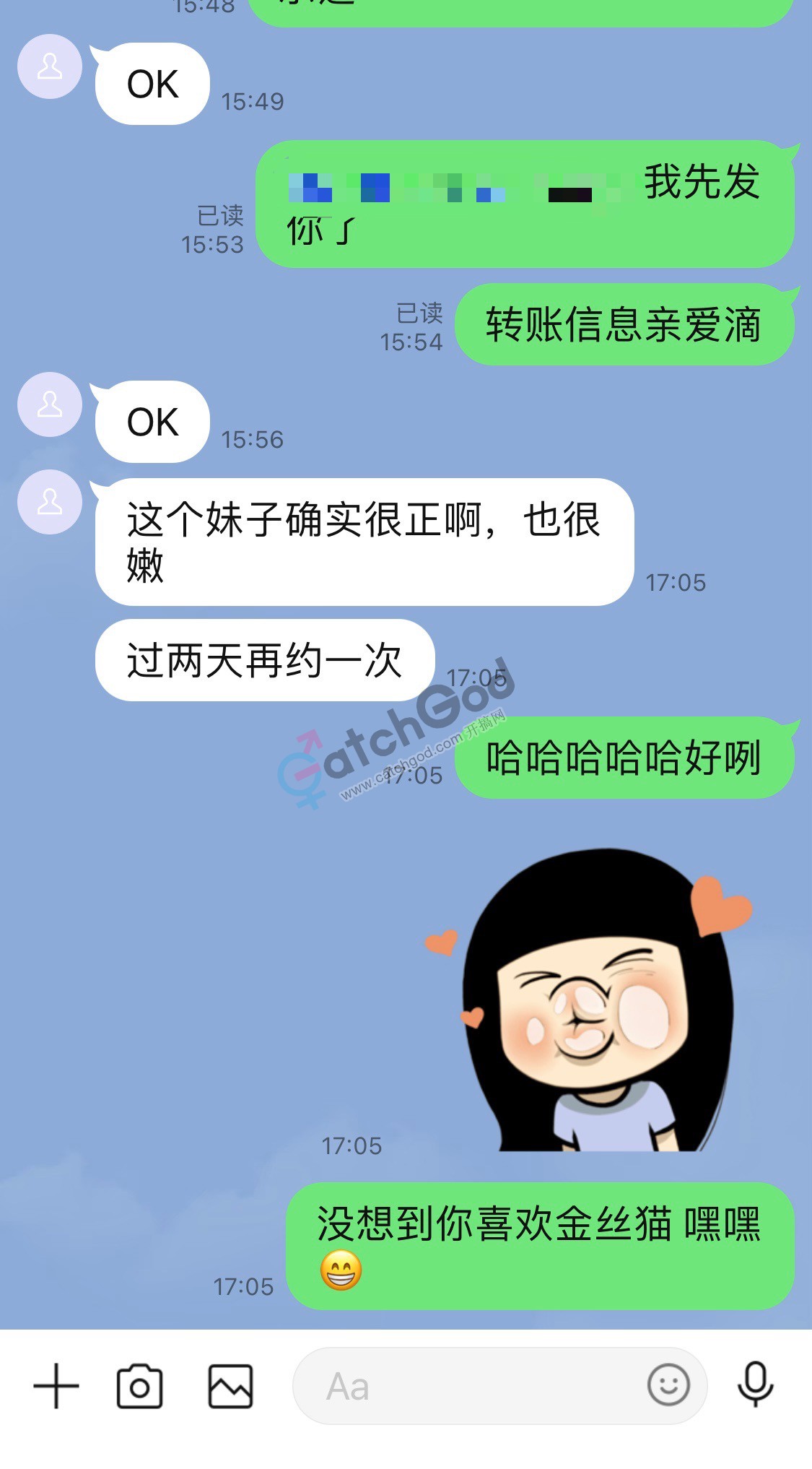The width and height of the screenshot is (812, 1469).
Task: Open the plus attachment menu
Action: (56, 1386)
